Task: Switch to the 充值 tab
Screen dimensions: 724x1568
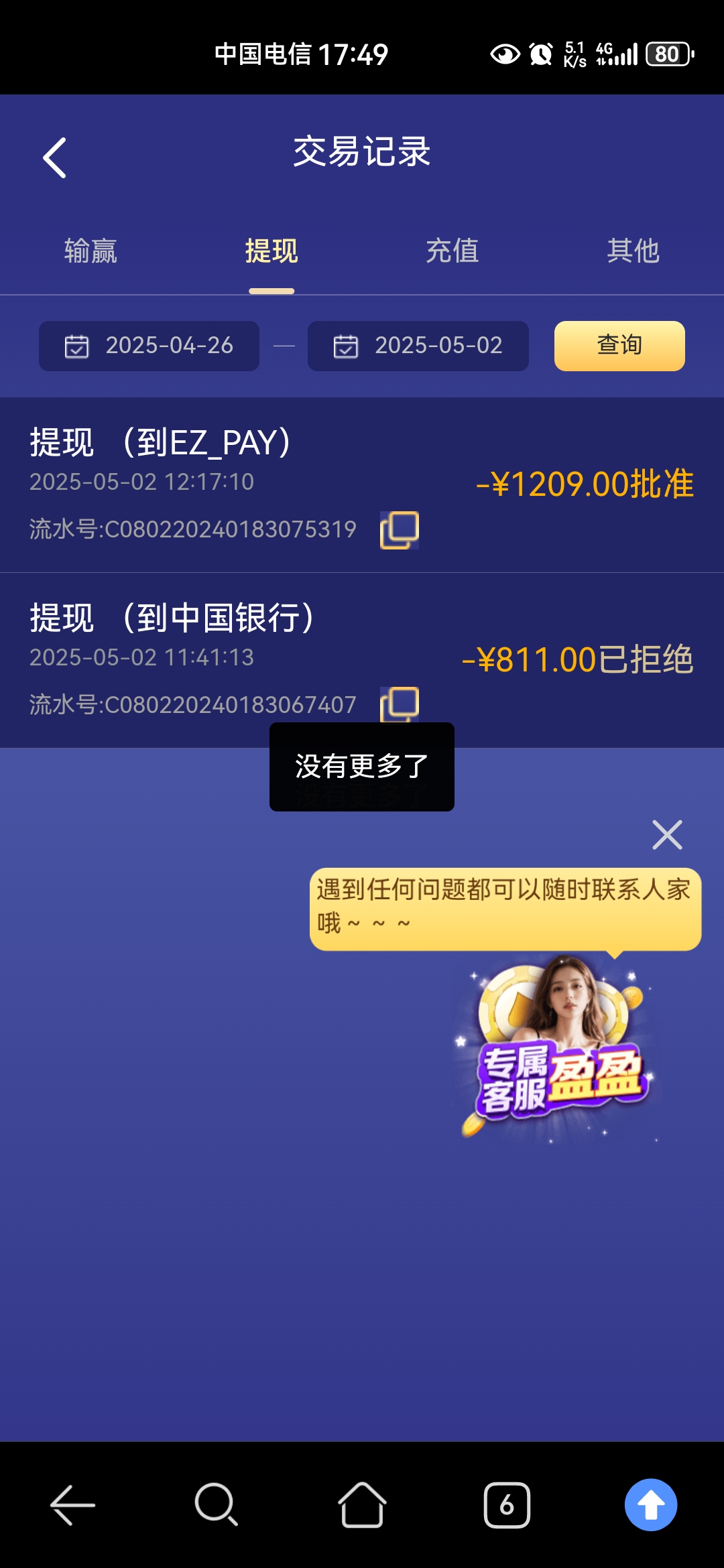Action: [452, 251]
